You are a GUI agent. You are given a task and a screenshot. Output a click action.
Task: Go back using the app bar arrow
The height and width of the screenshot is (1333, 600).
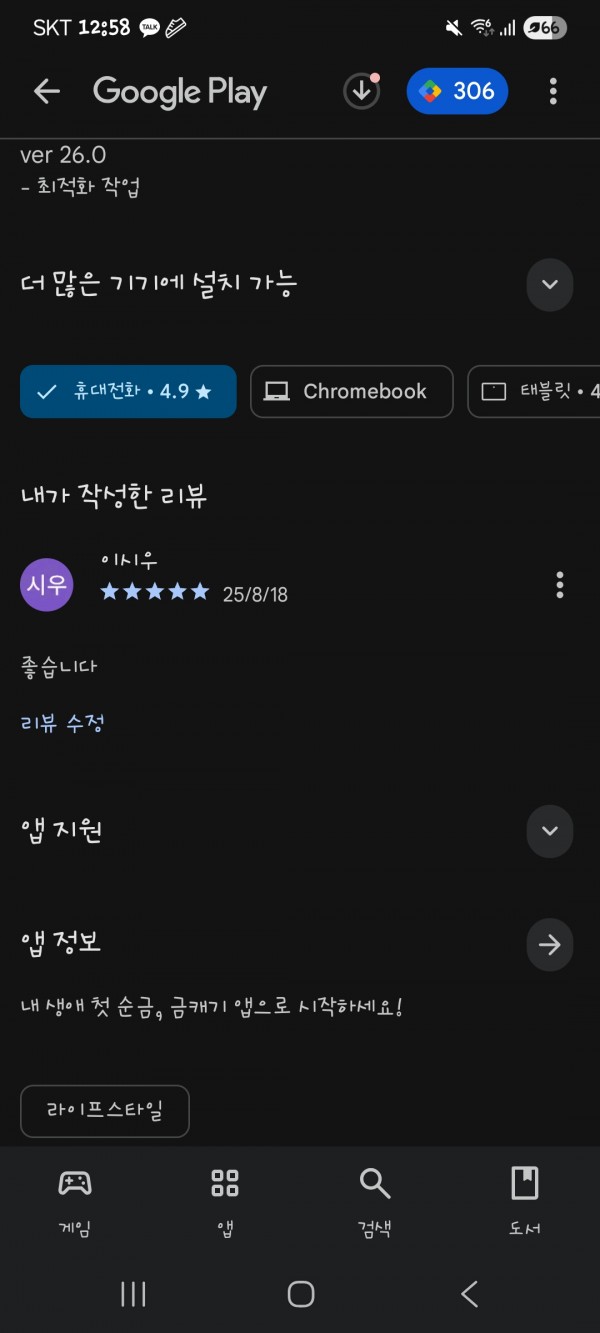47,92
